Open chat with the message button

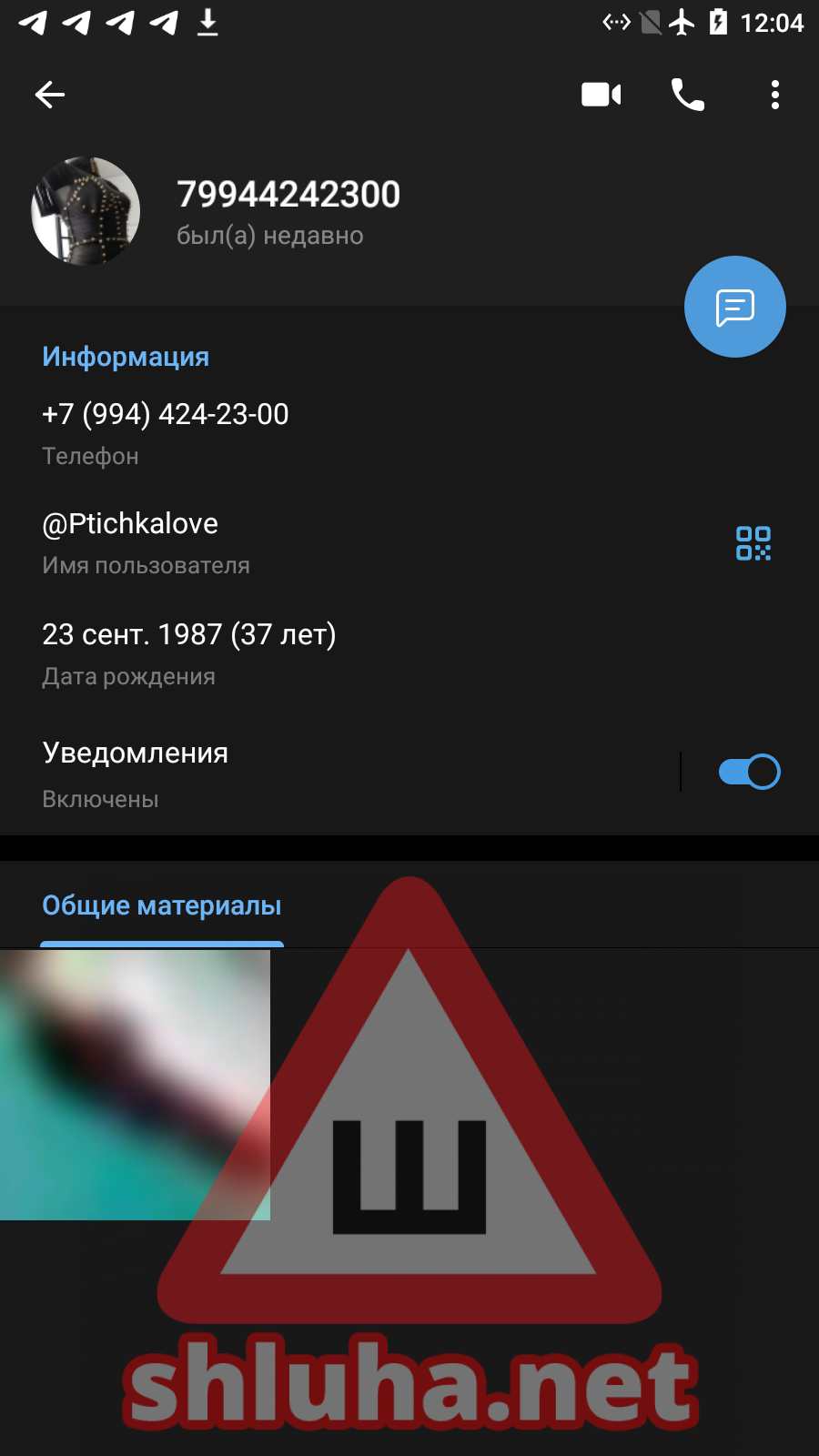(x=734, y=307)
